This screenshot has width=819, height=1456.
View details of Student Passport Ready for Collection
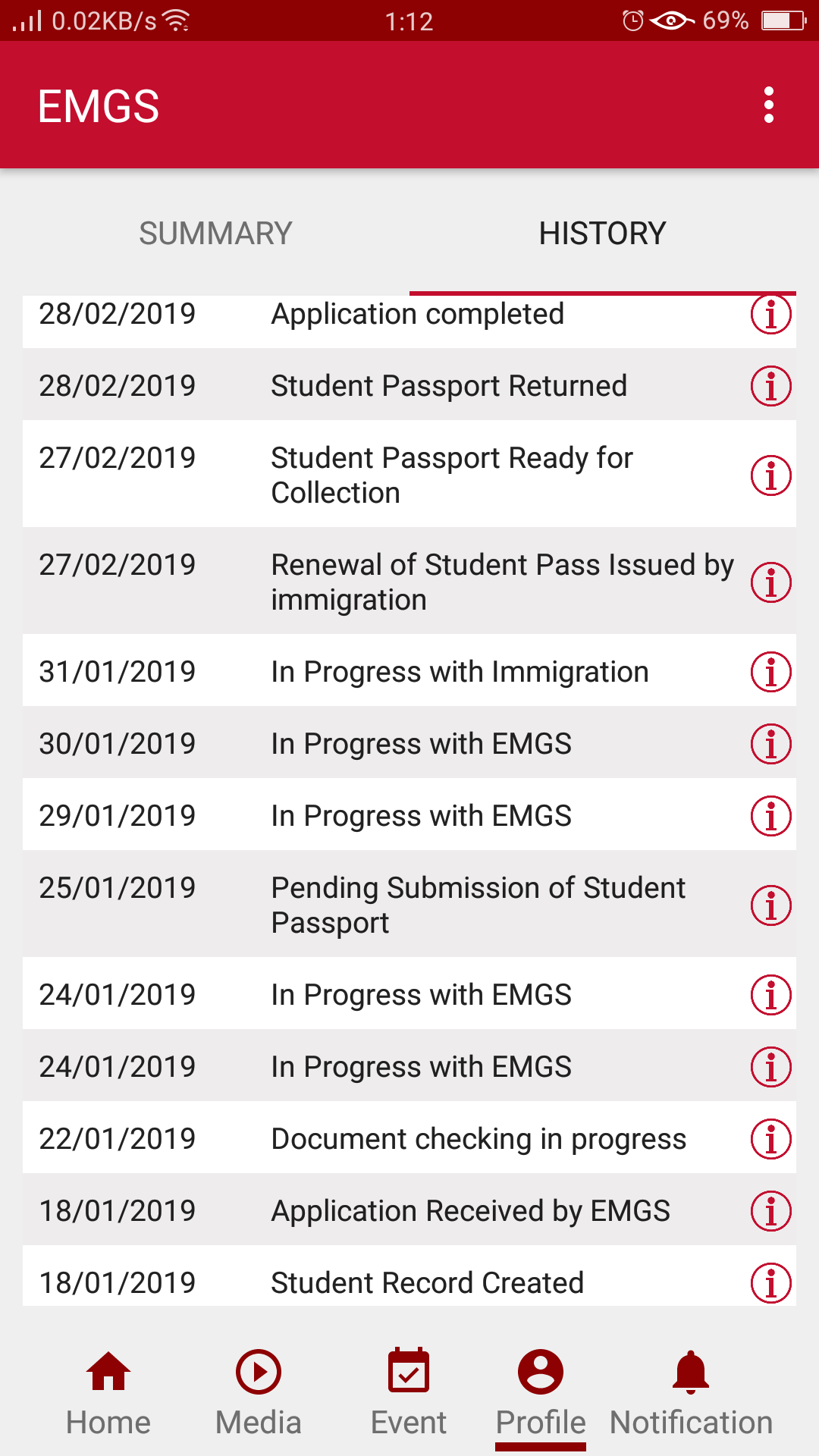pyautogui.click(x=770, y=475)
